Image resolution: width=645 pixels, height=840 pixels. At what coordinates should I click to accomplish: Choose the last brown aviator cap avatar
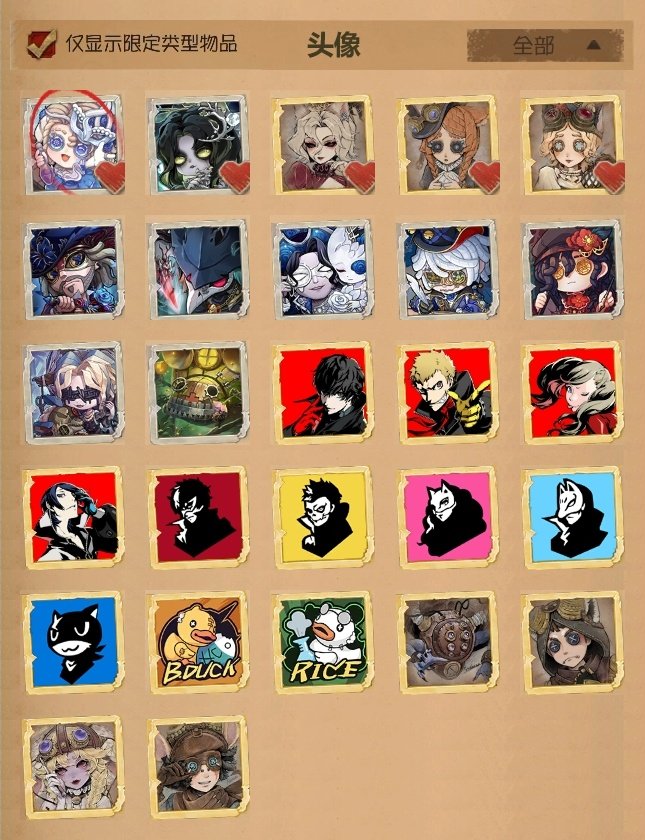coord(196,765)
